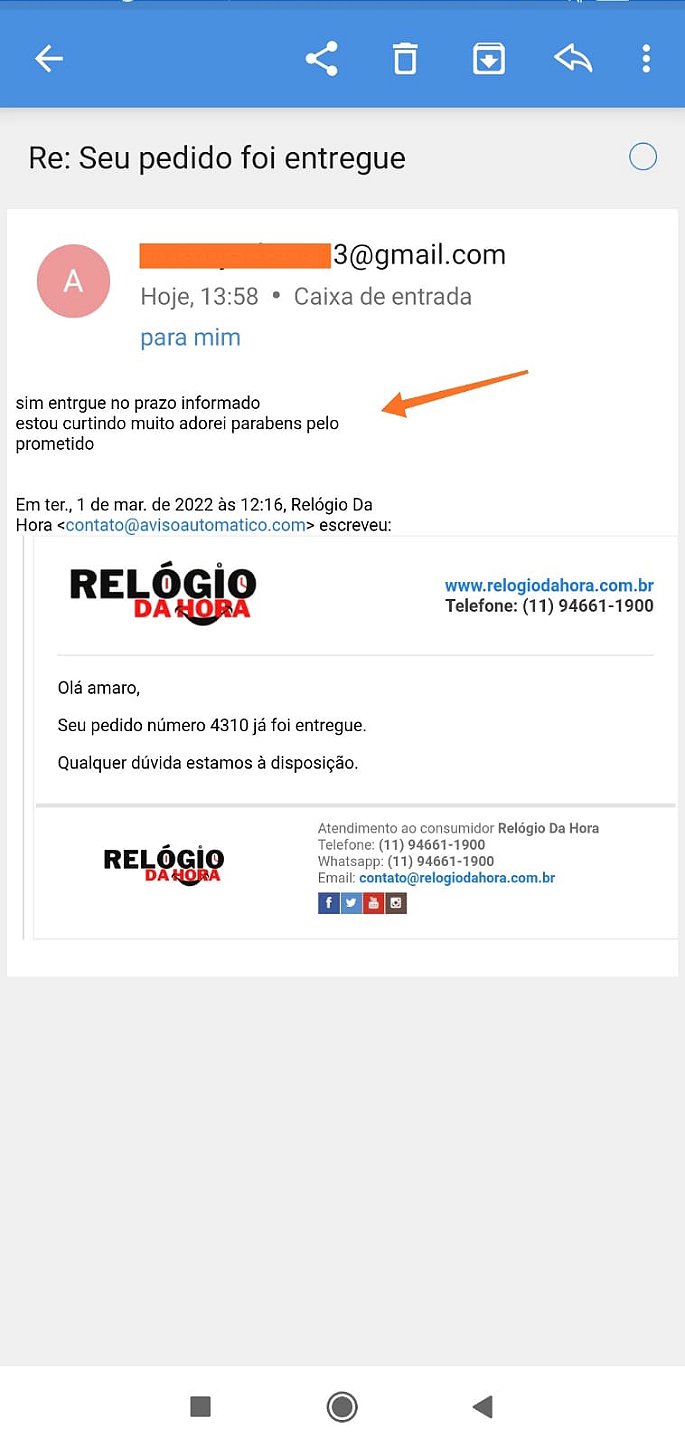Archive this email
The height and width of the screenshot is (1448, 685).
(488, 59)
